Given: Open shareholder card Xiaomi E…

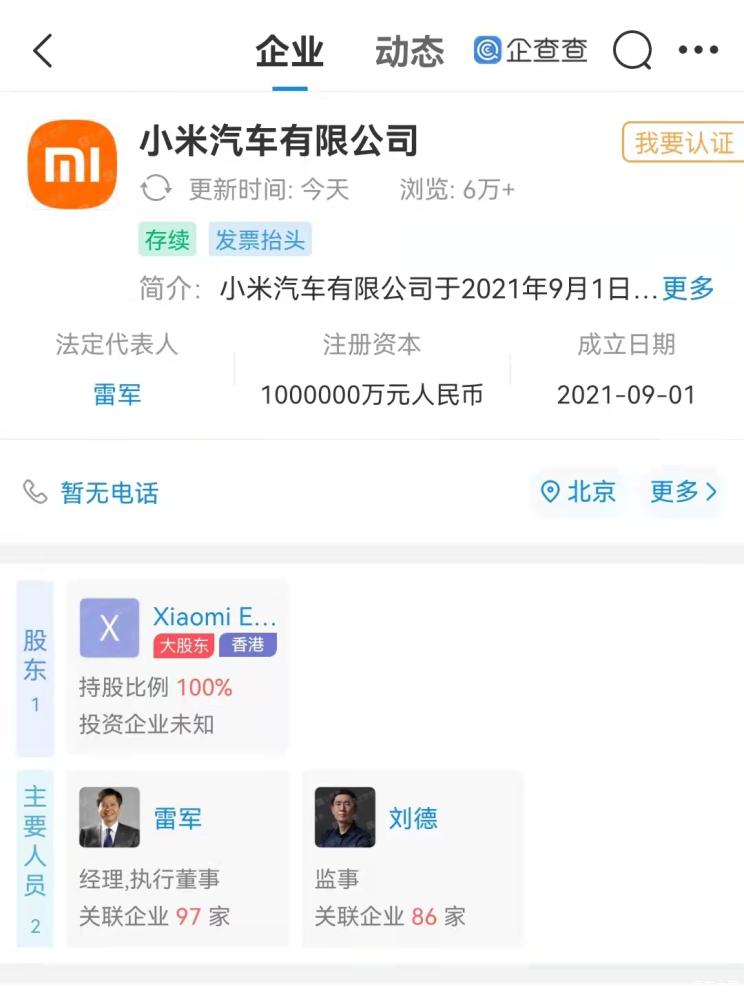Looking at the screenshot, I should 178,667.
